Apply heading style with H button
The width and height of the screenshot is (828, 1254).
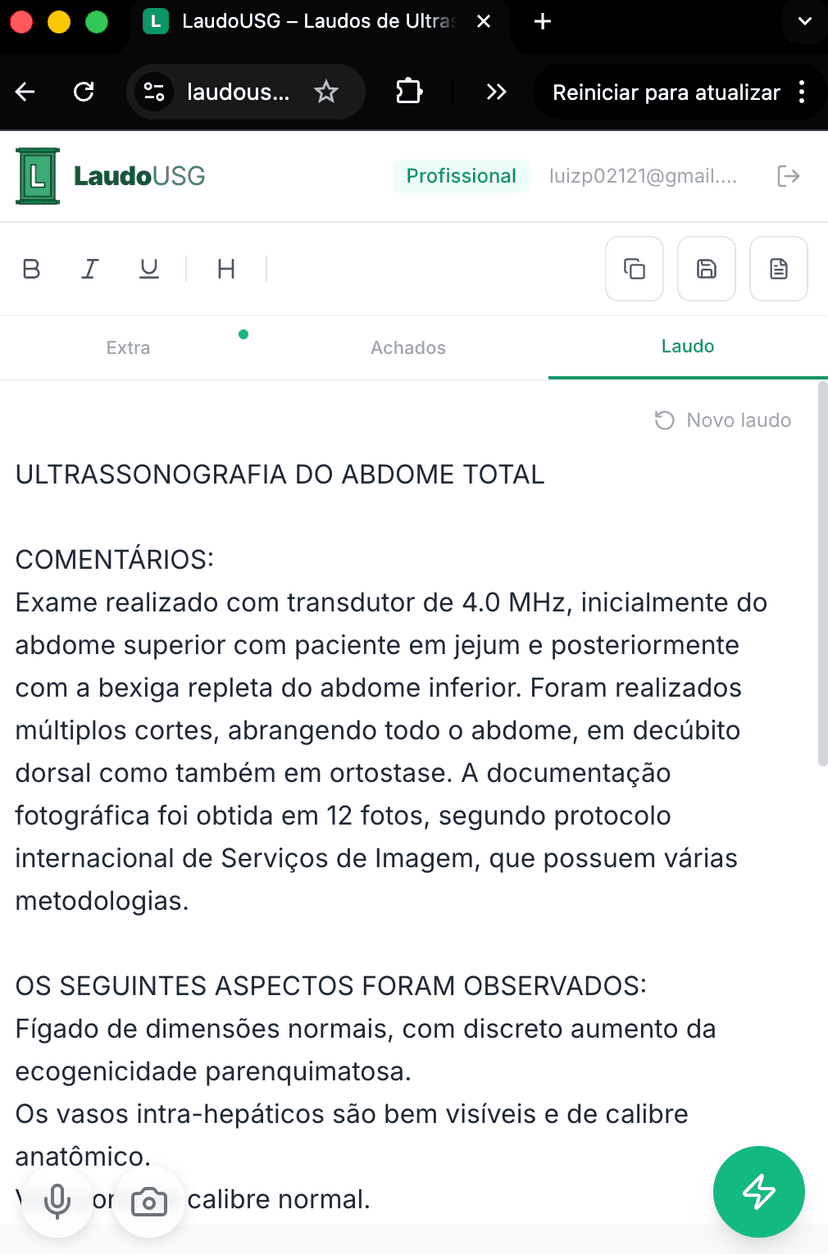(x=225, y=268)
